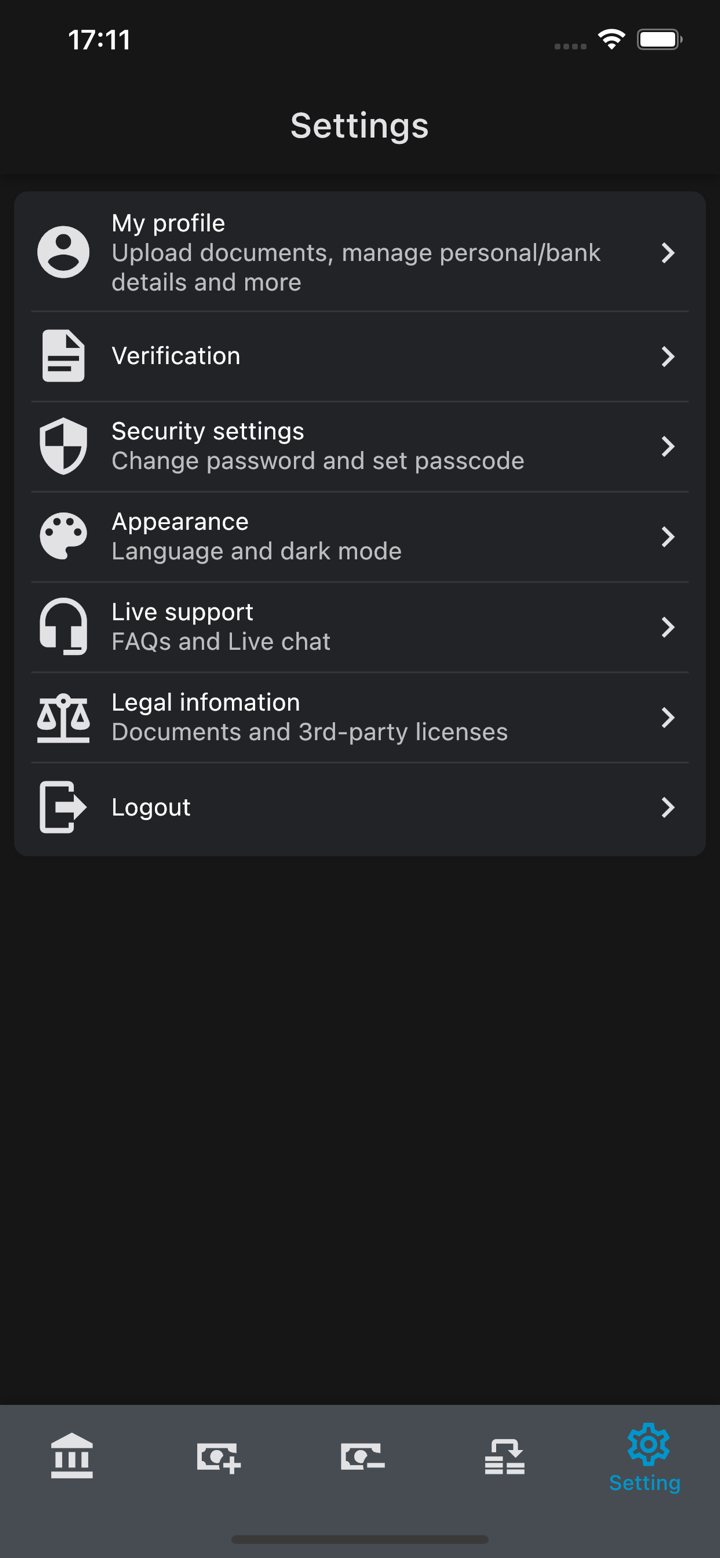Click the shield icon for security settings

(x=63, y=445)
